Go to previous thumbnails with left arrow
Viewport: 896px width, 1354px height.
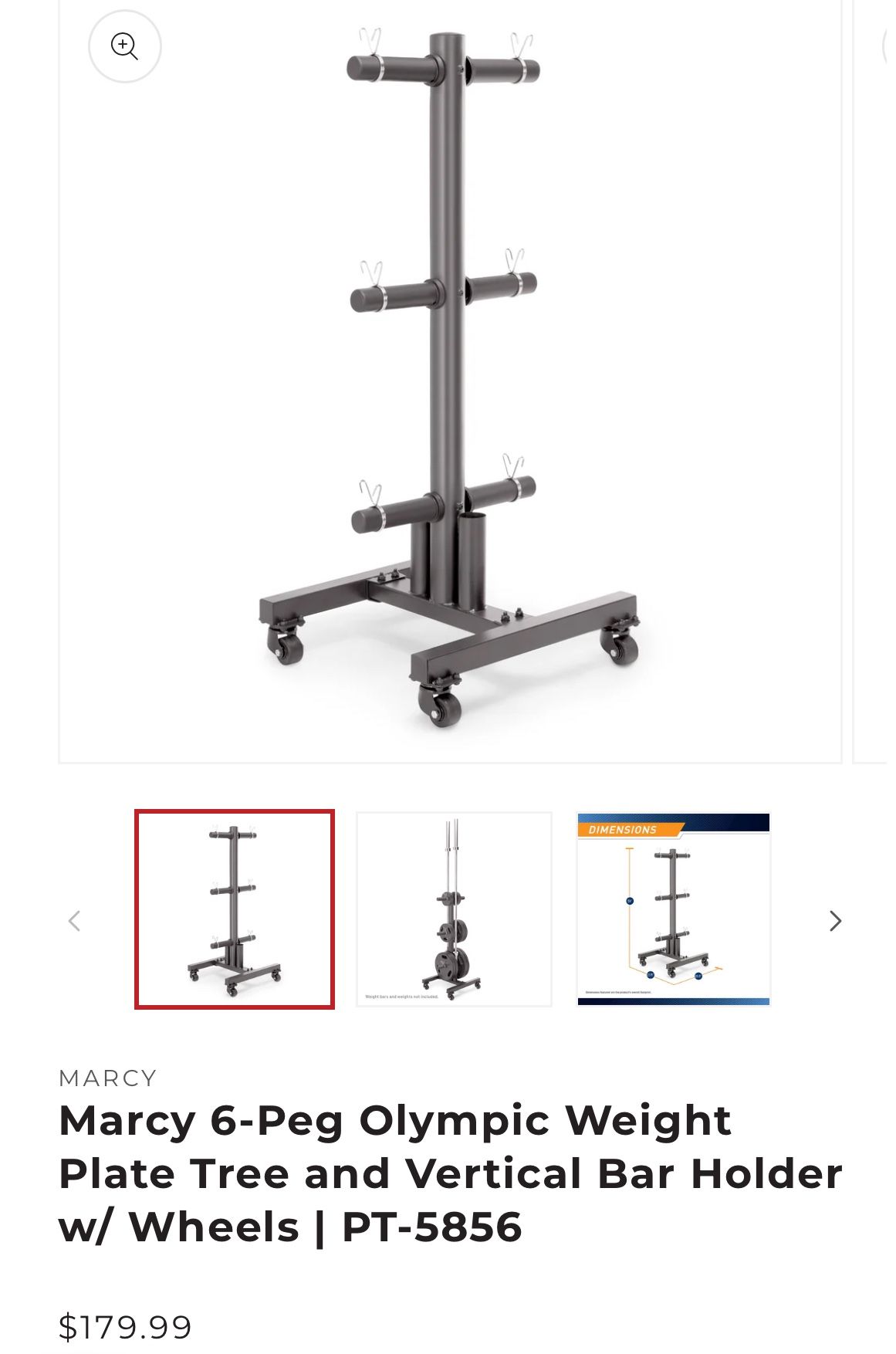point(75,920)
